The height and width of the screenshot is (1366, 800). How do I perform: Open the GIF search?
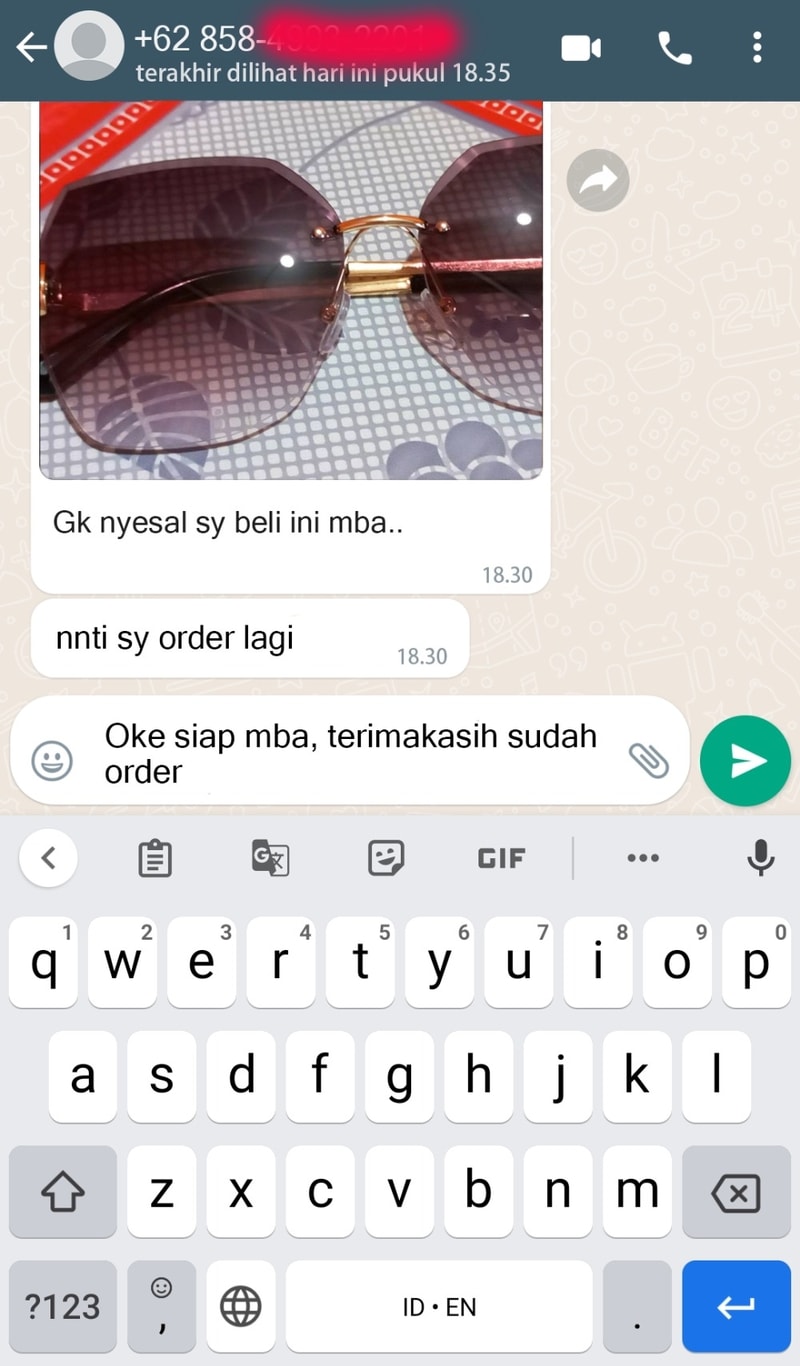coord(501,858)
